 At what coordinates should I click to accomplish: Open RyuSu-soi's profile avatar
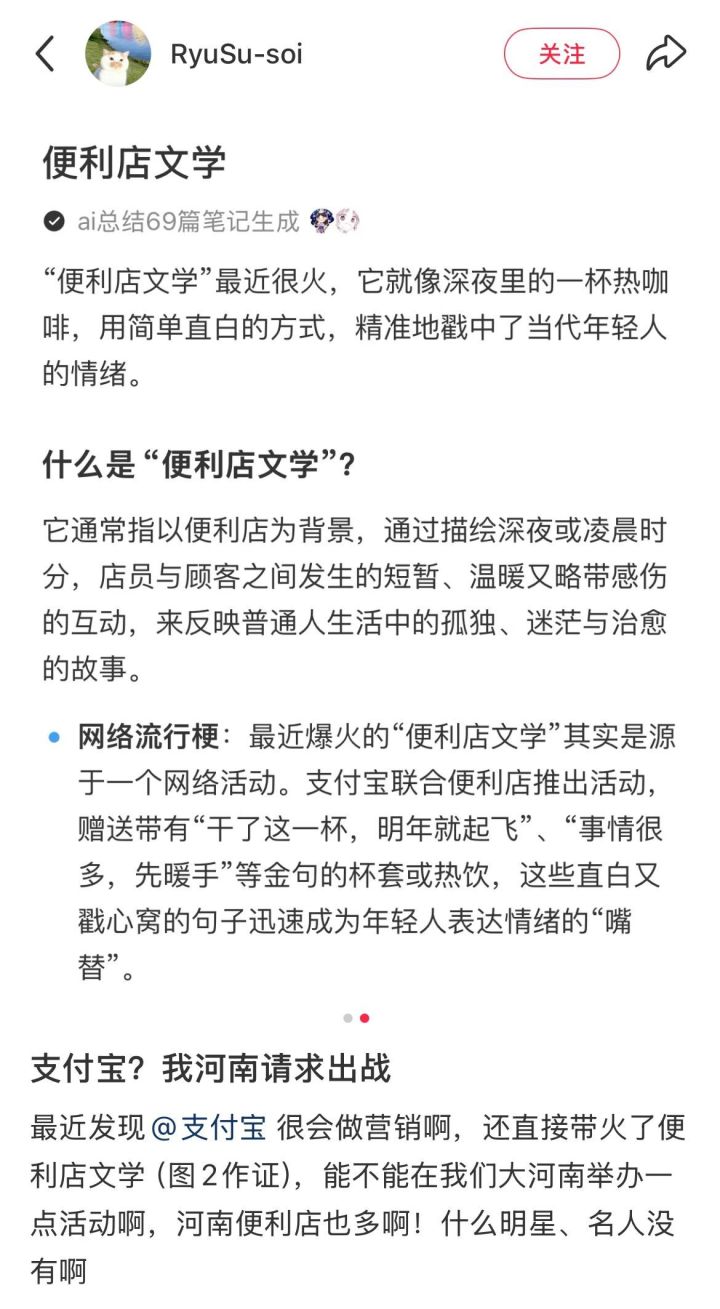(x=118, y=54)
